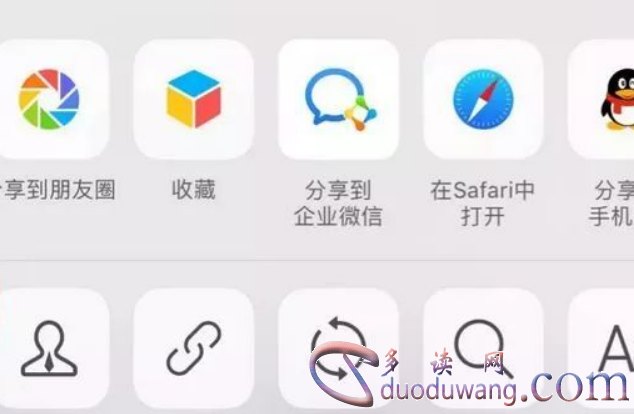The height and width of the screenshot is (414, 634).
Task: Add this page to Favorites (收藏)
Action: tap(194, 100)
